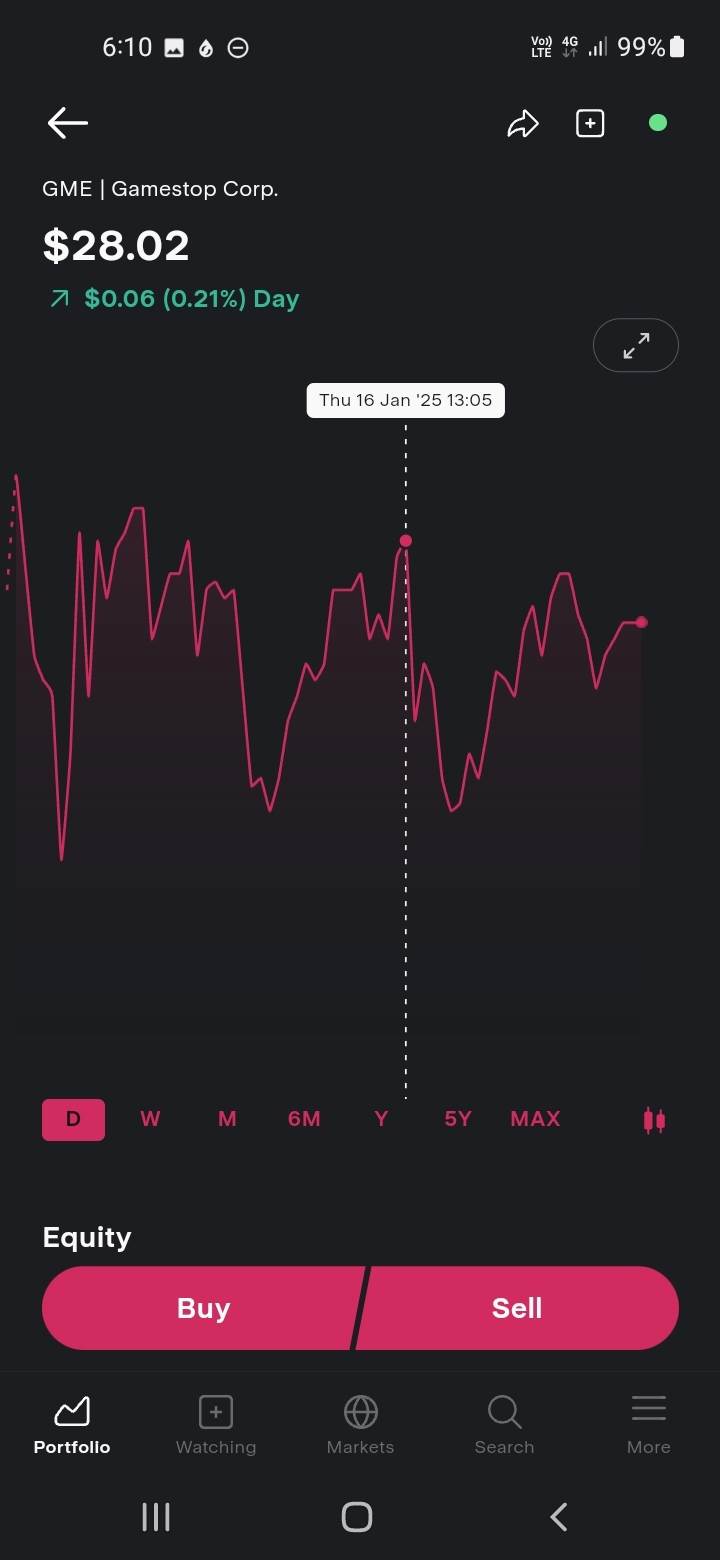
Task: Go to the Search tab
Action: [x=504, y=1425]
